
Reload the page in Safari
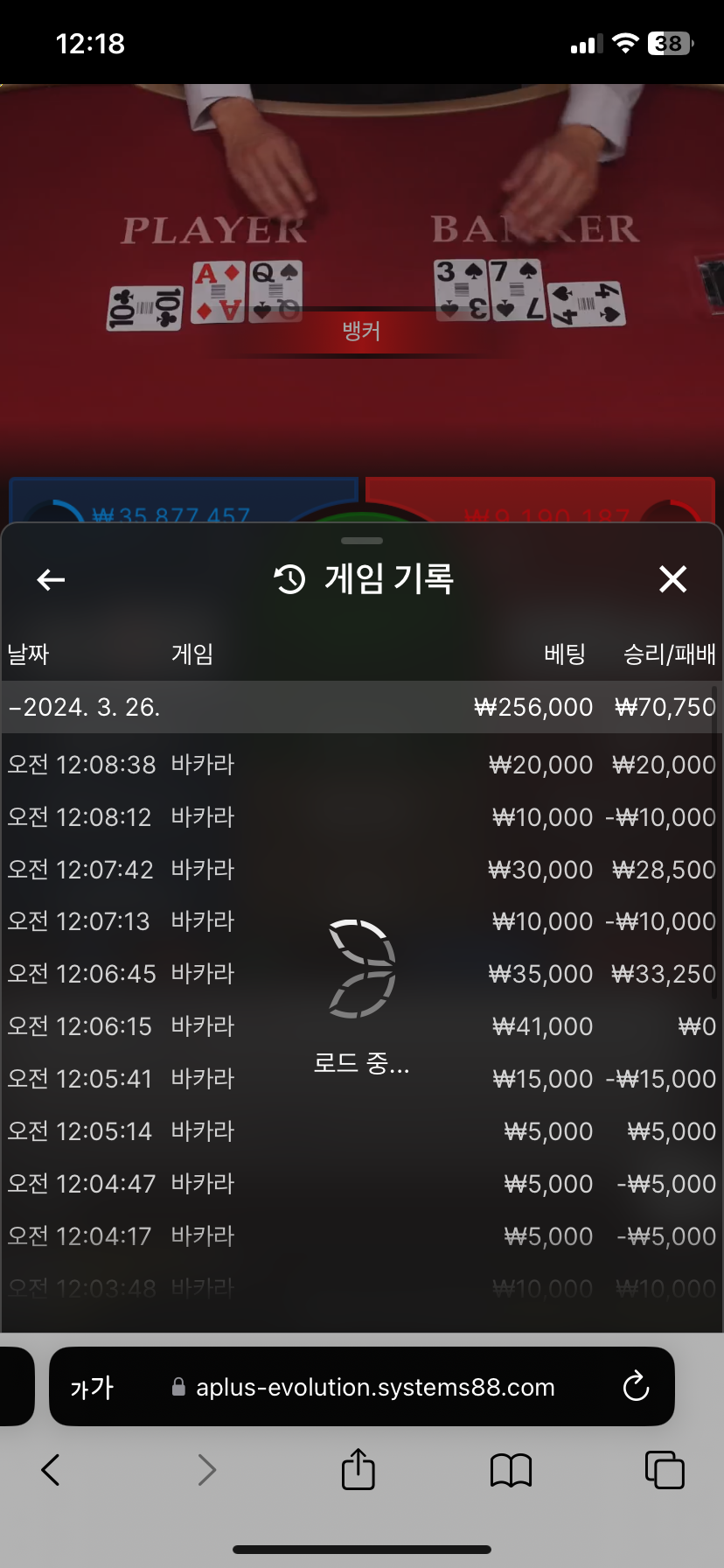[x=636, y=1386]
